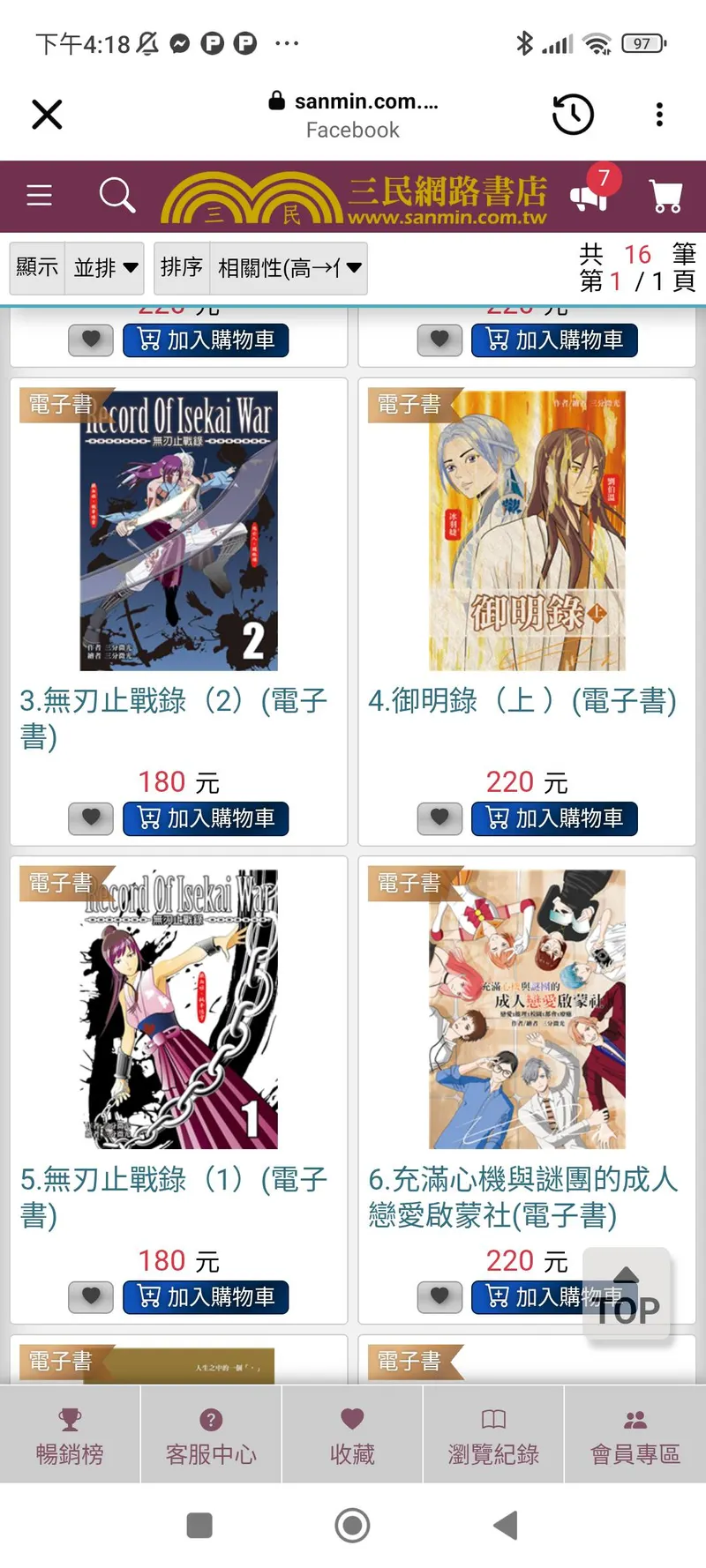The height and width of the screenshot is (1568, 706).
Task: Favorite 御明錄（上）with heart button
Action: coord(439,818)
